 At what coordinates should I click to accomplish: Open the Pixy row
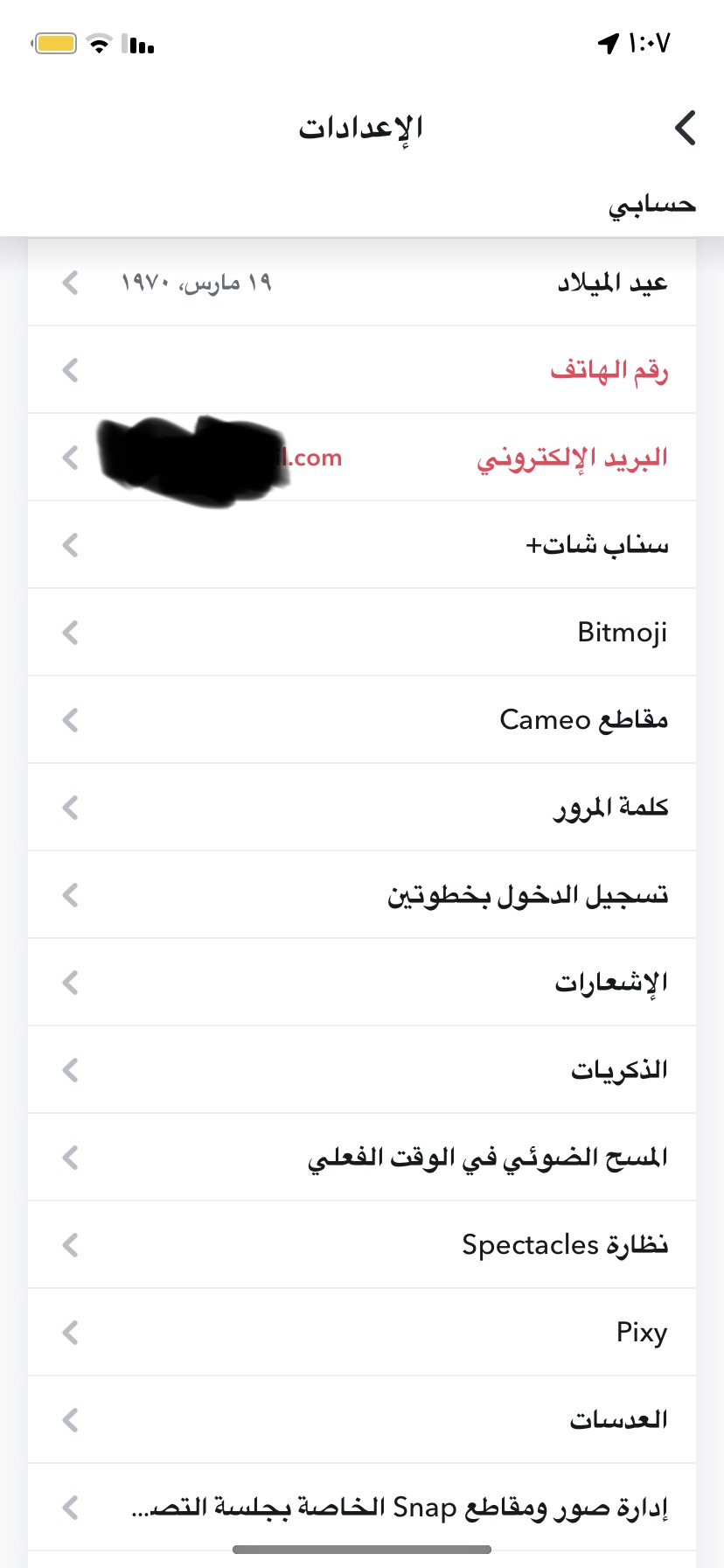click(362, 1332)
